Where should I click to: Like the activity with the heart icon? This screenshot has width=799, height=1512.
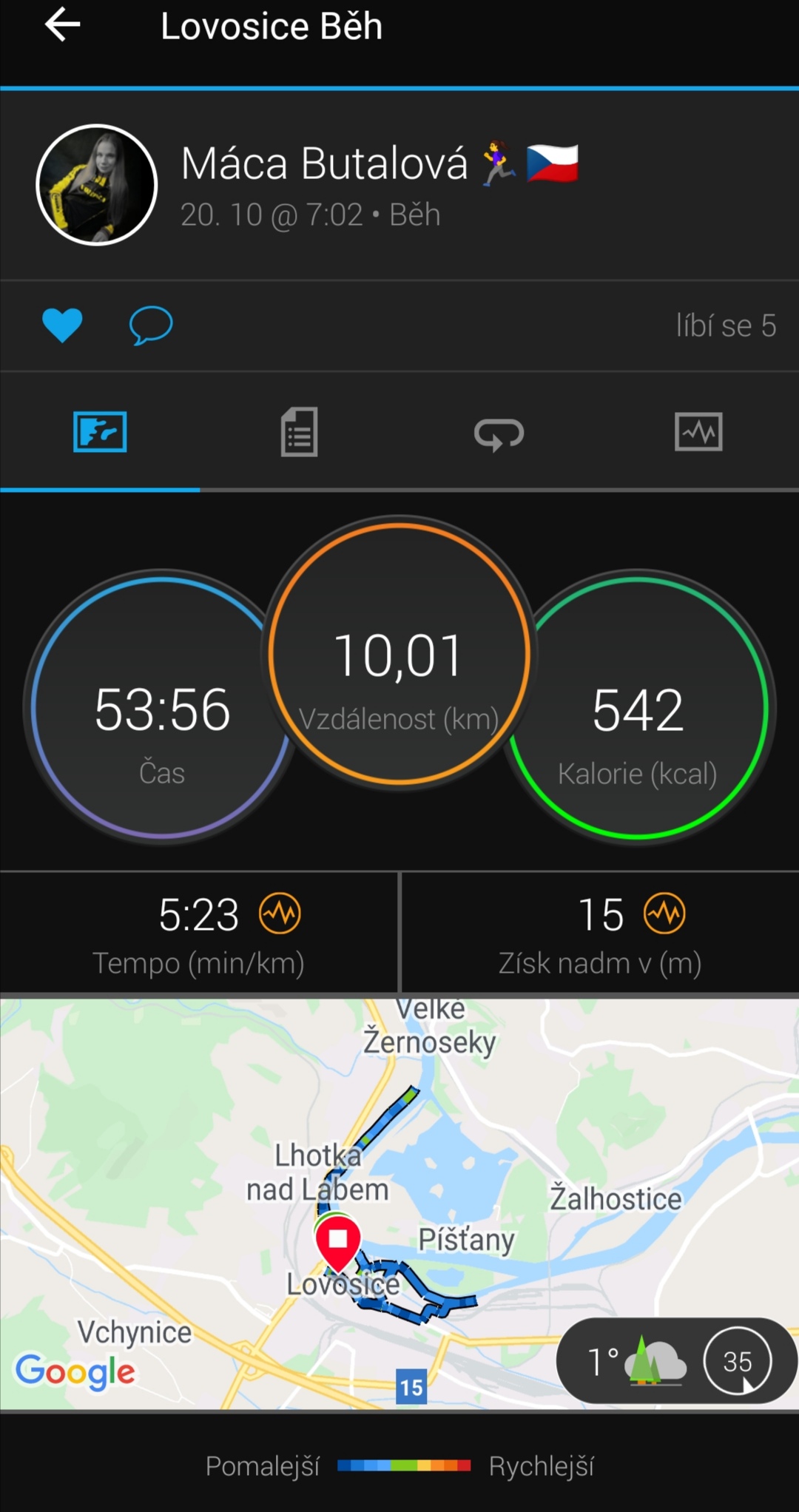[x=62, y=325]
